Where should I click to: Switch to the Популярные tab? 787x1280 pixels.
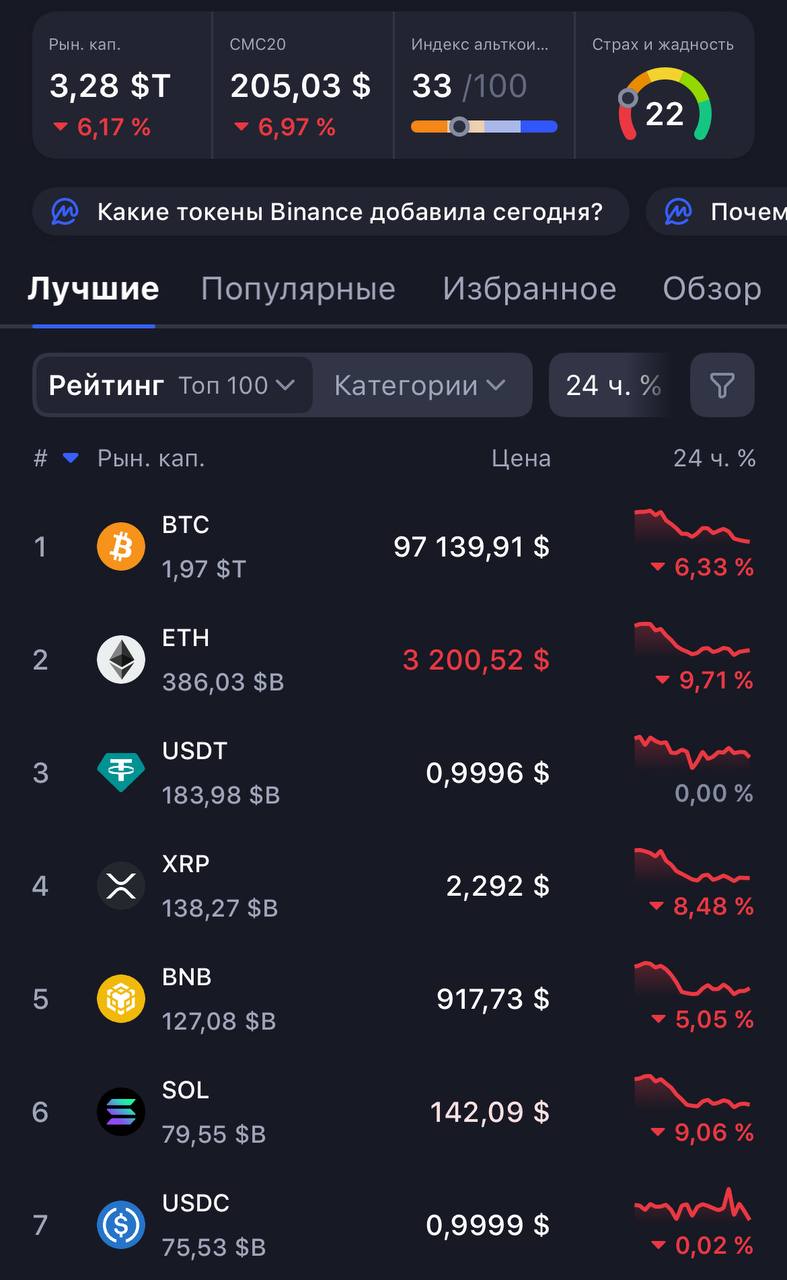pos(298,289)
